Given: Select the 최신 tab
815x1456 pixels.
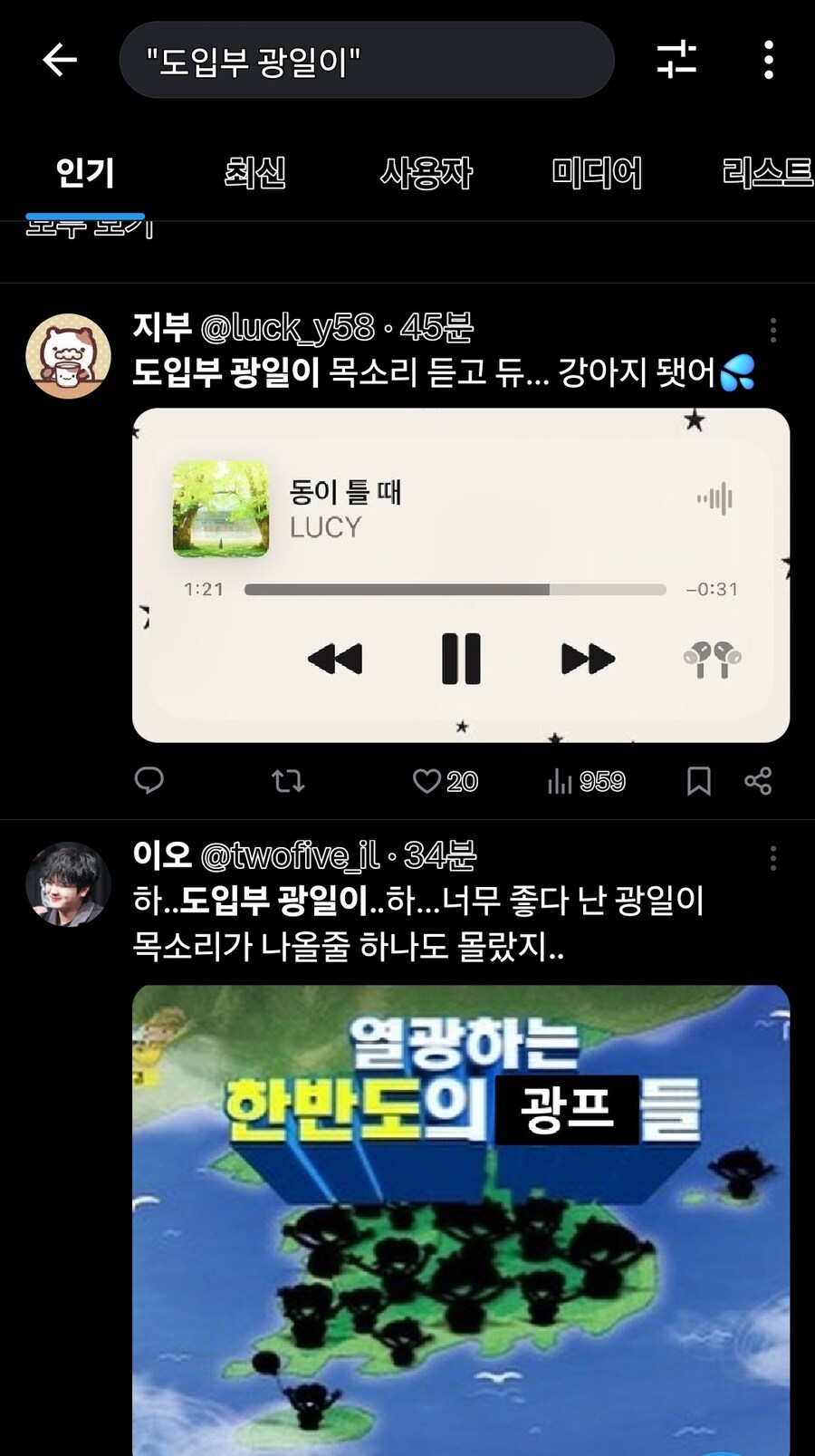Looking at the screenshot, I should [256, 174].
